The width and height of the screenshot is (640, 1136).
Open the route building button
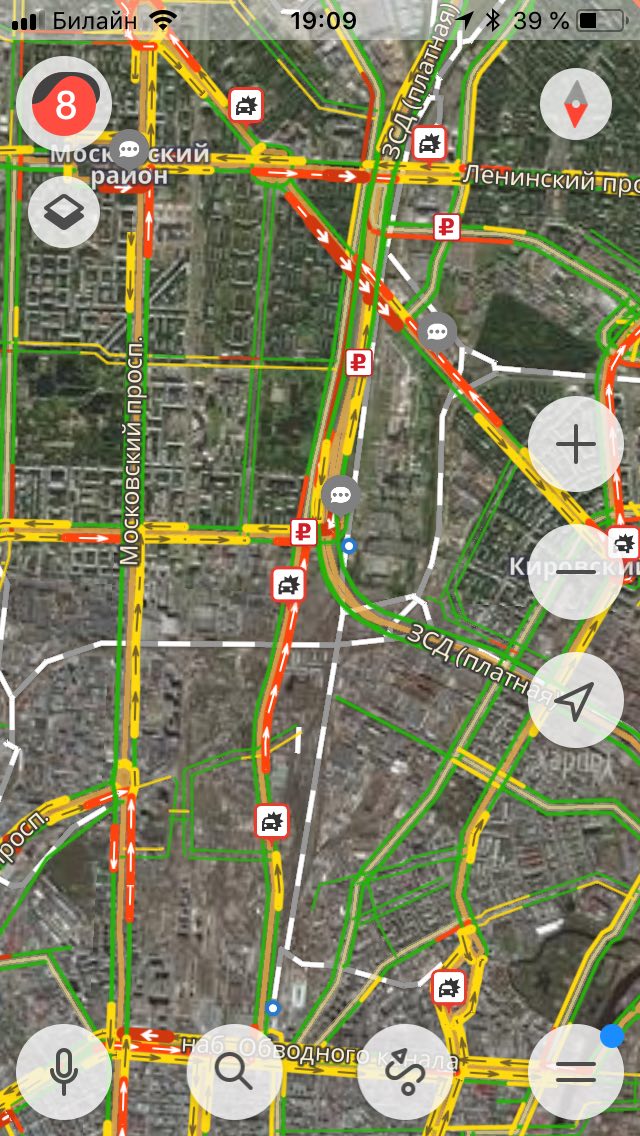(404, 1072)
